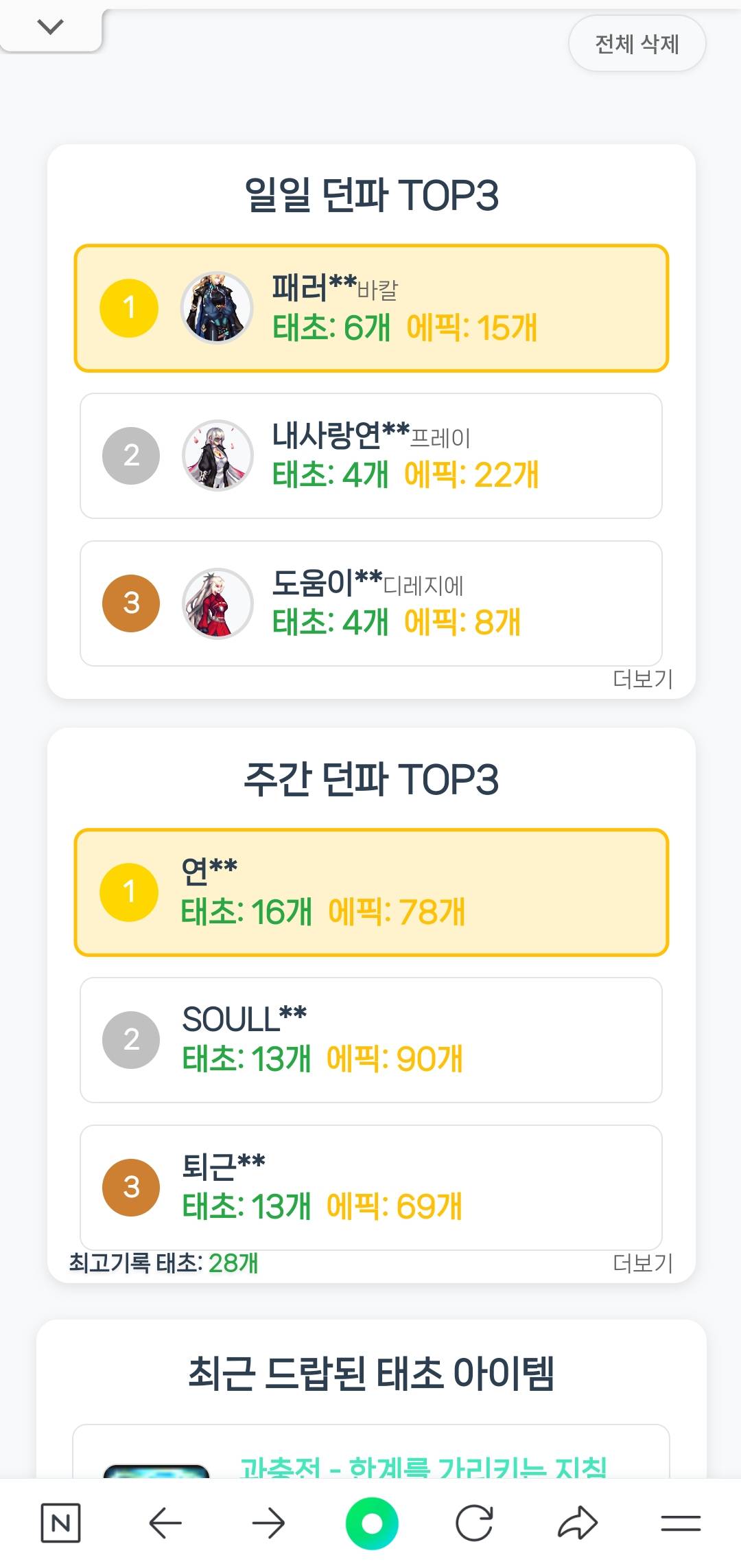Viewport: 741px width, 1568px height.
Task: Open the daily rank 3 도움이** card
Action: click(x=371, y=603)
